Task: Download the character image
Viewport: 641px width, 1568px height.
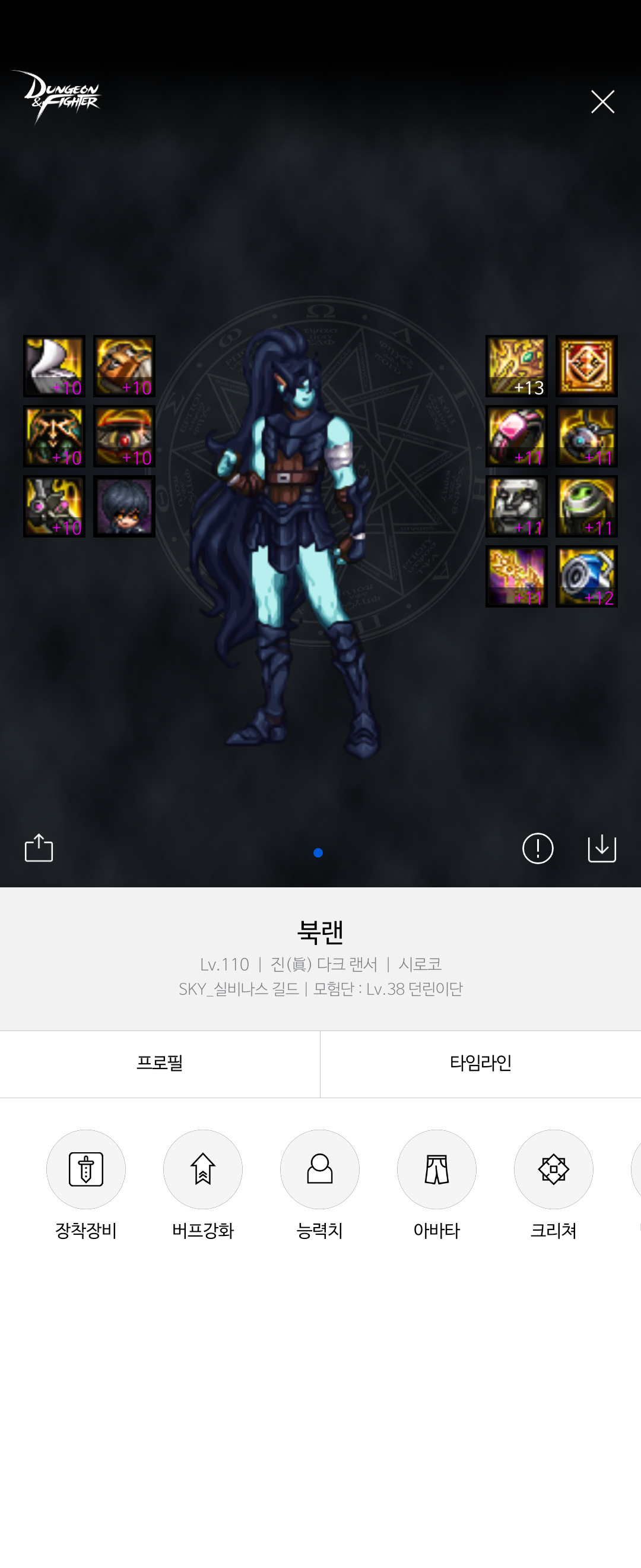Action: point(601,848)
